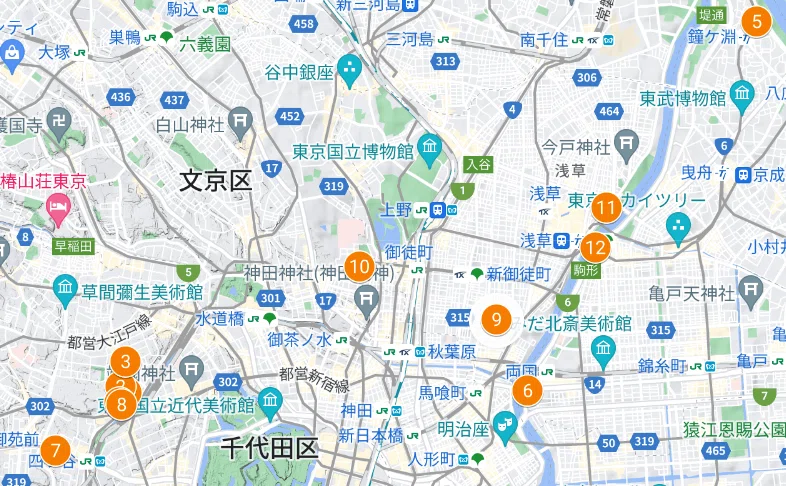Open map marker number 12 near 駒形

pyautogui.click(x=596, y=248)
